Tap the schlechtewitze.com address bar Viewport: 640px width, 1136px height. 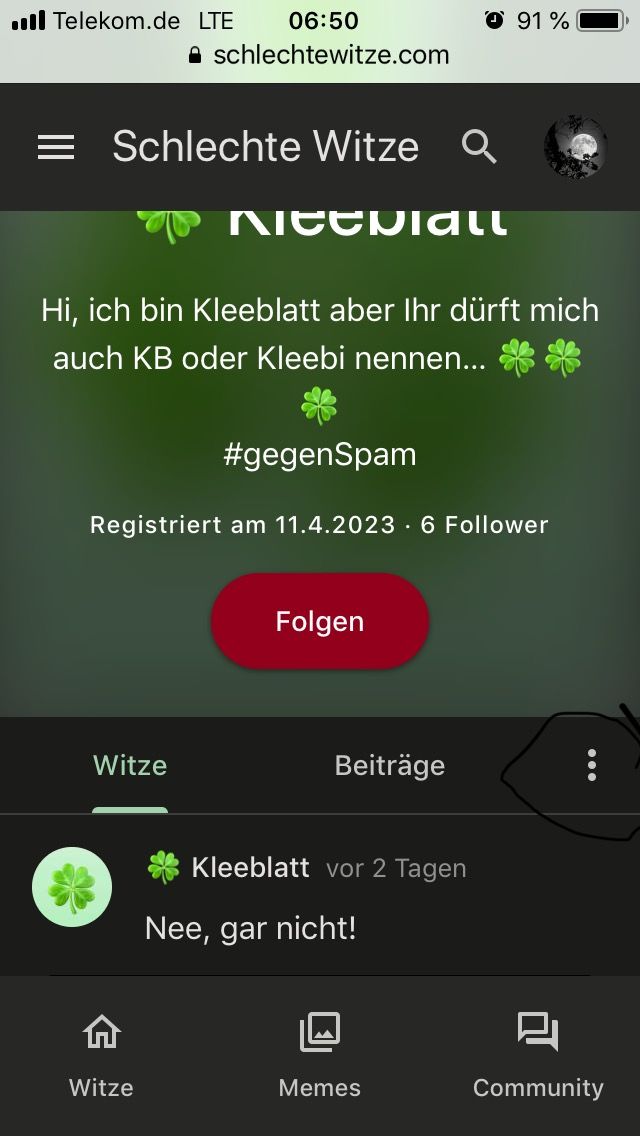(320, 55)
